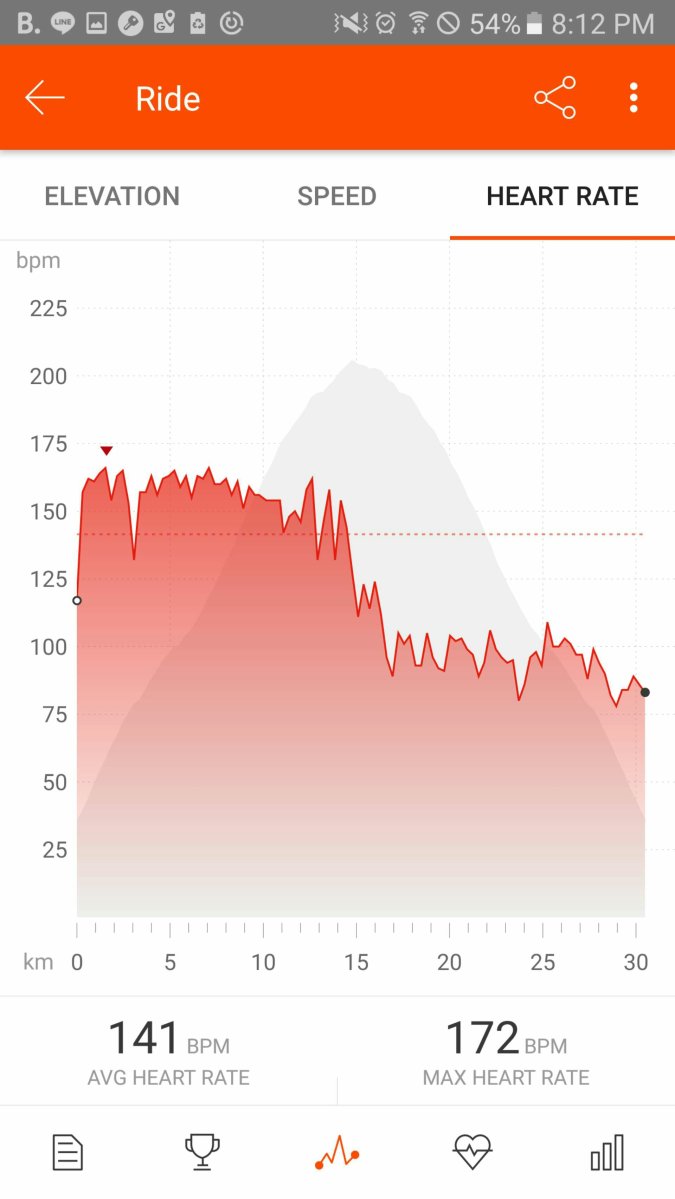Open the bar chart stats tab
Image resolution: width=675 pixels, height=1199 pixels.
tap(607, 1153)
